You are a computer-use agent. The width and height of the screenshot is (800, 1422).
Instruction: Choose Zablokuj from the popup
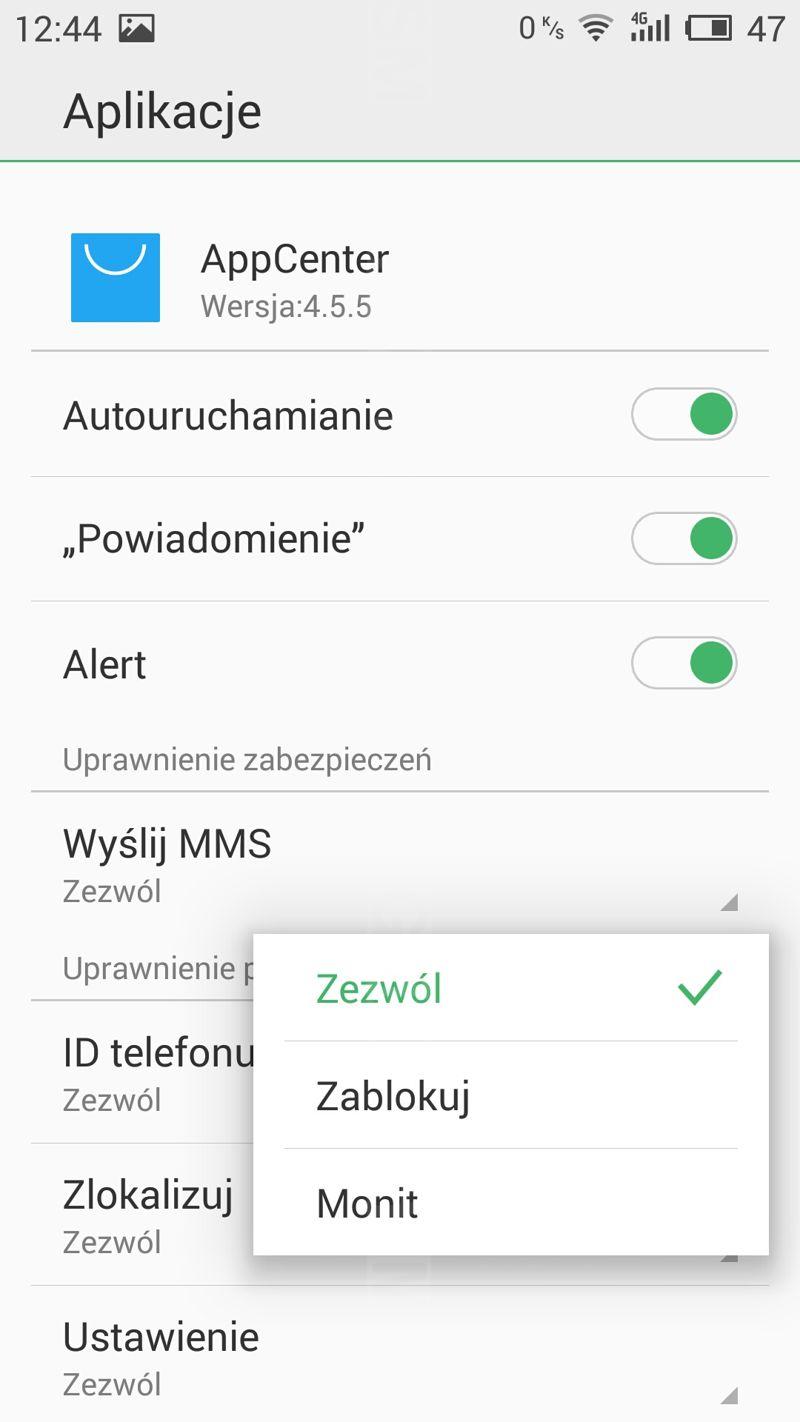click(x=511, y=1095)
